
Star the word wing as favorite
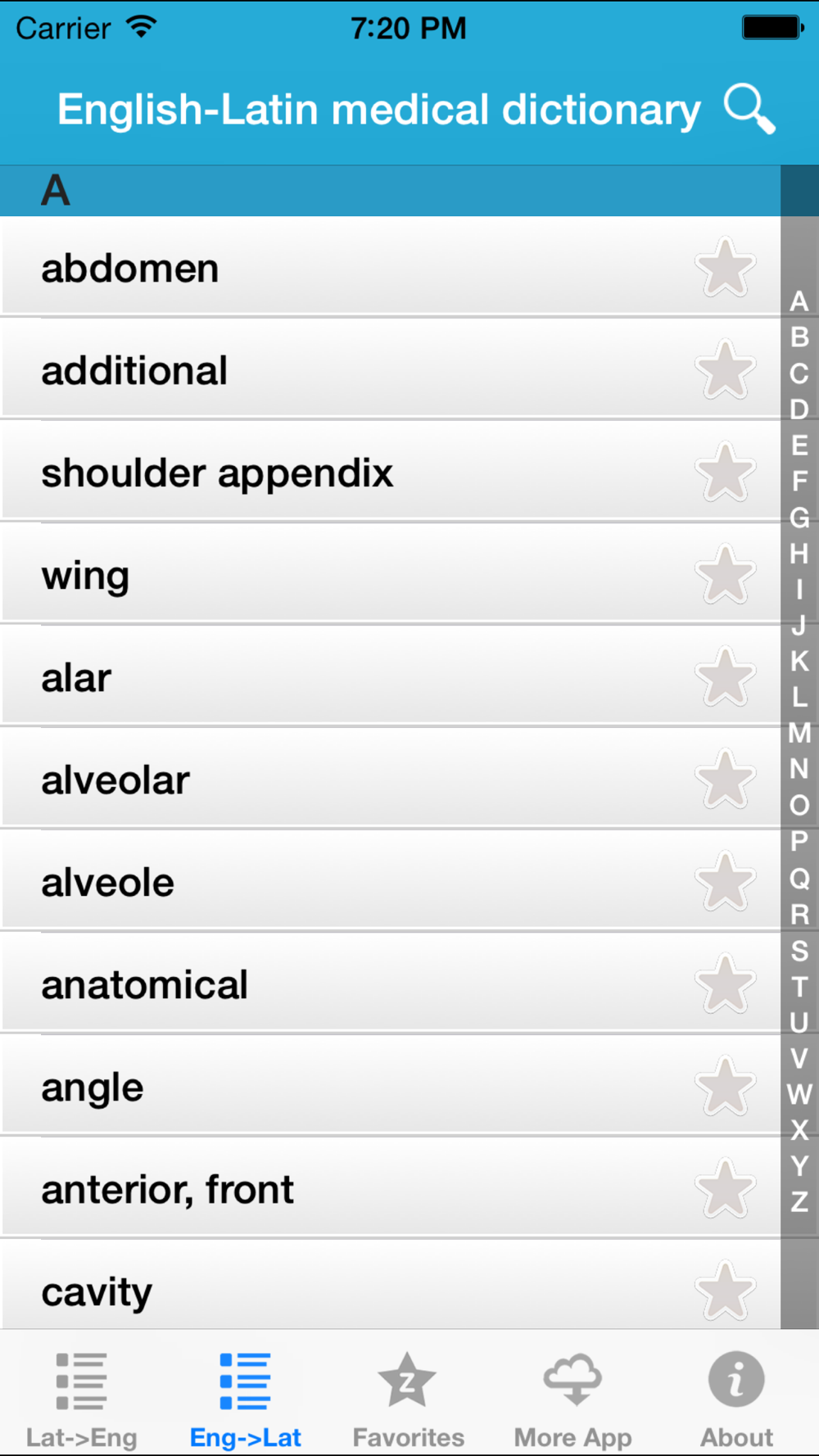(x=725, y=575)
